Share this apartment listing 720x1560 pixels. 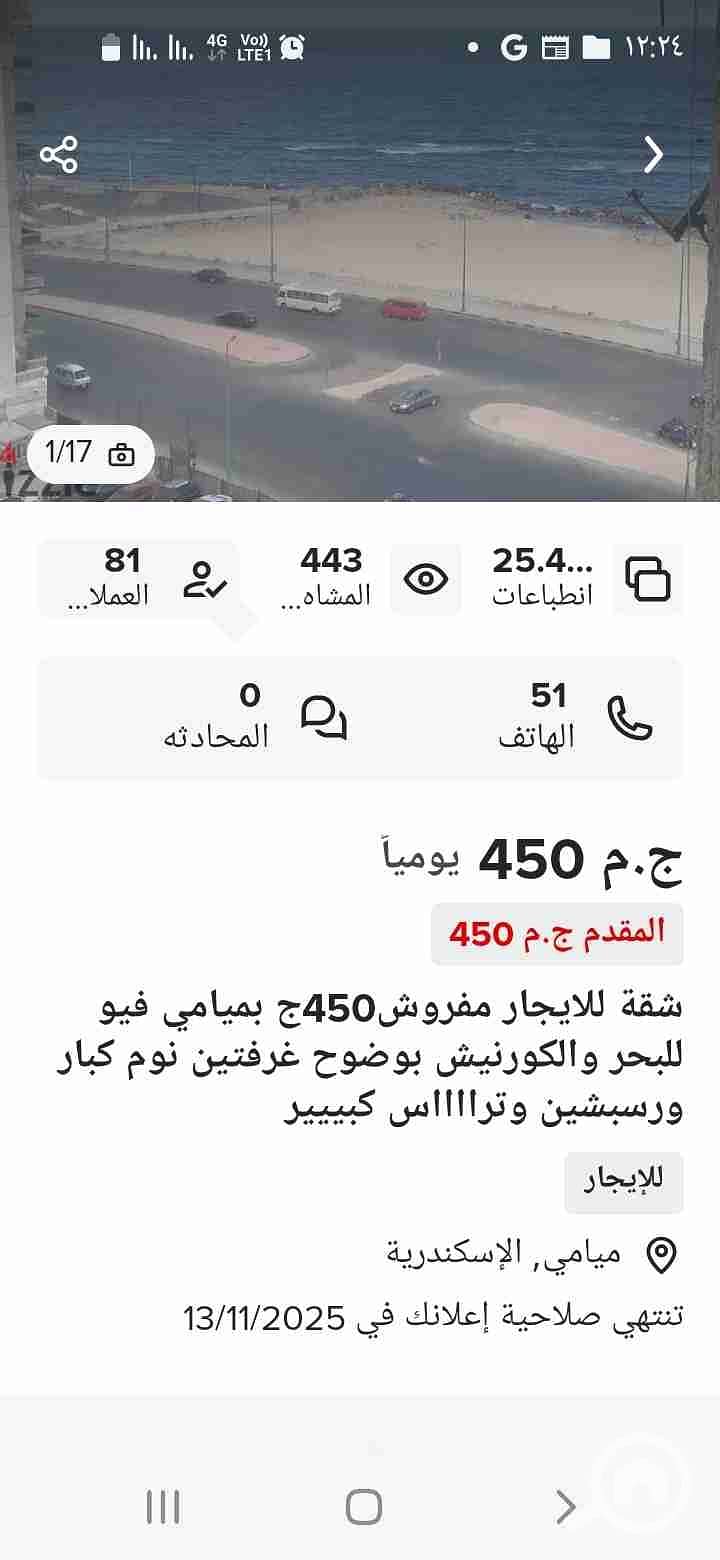59,155
